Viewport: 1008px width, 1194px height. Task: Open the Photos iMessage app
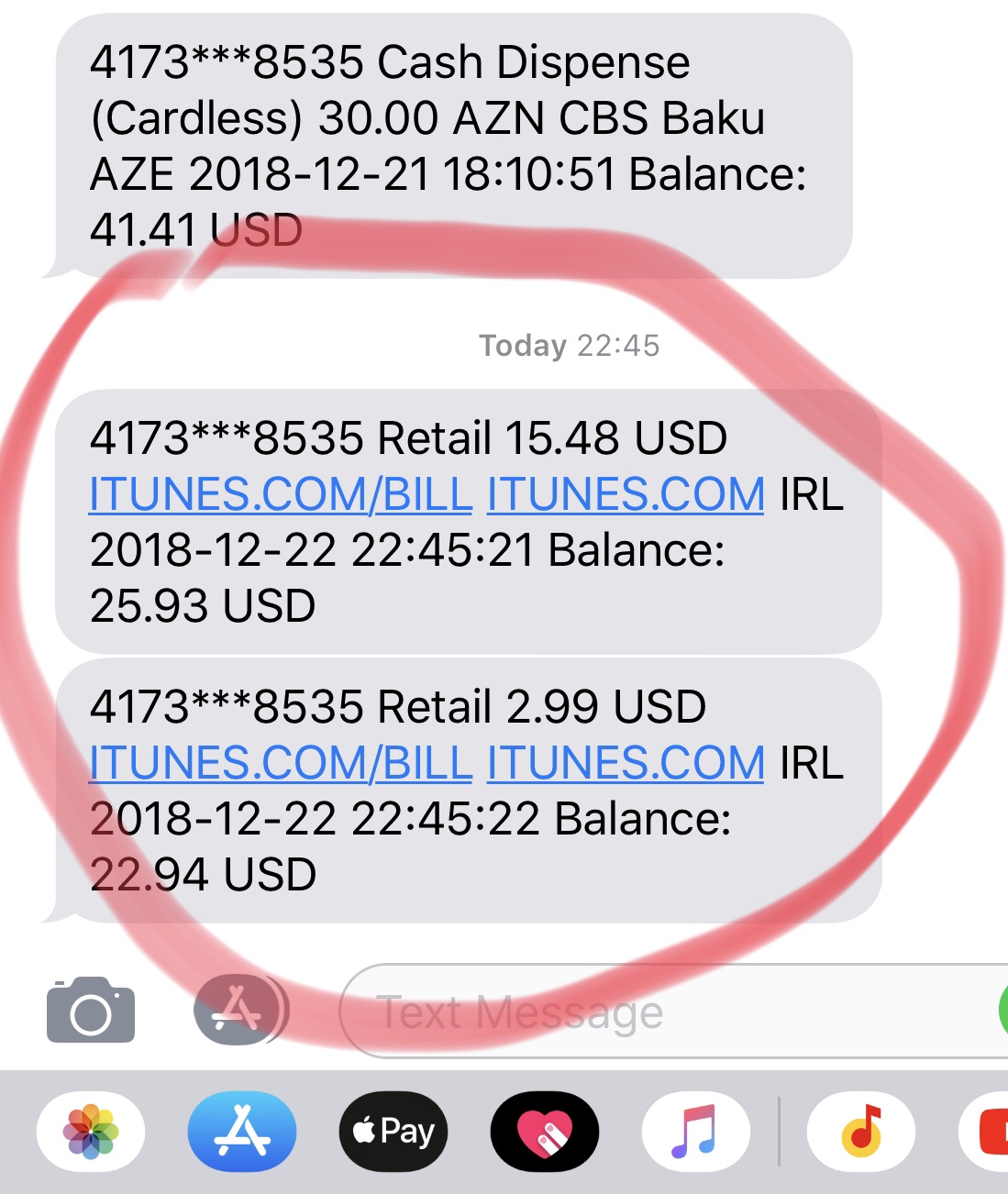pyautogui.click(x=91, y=1132)
